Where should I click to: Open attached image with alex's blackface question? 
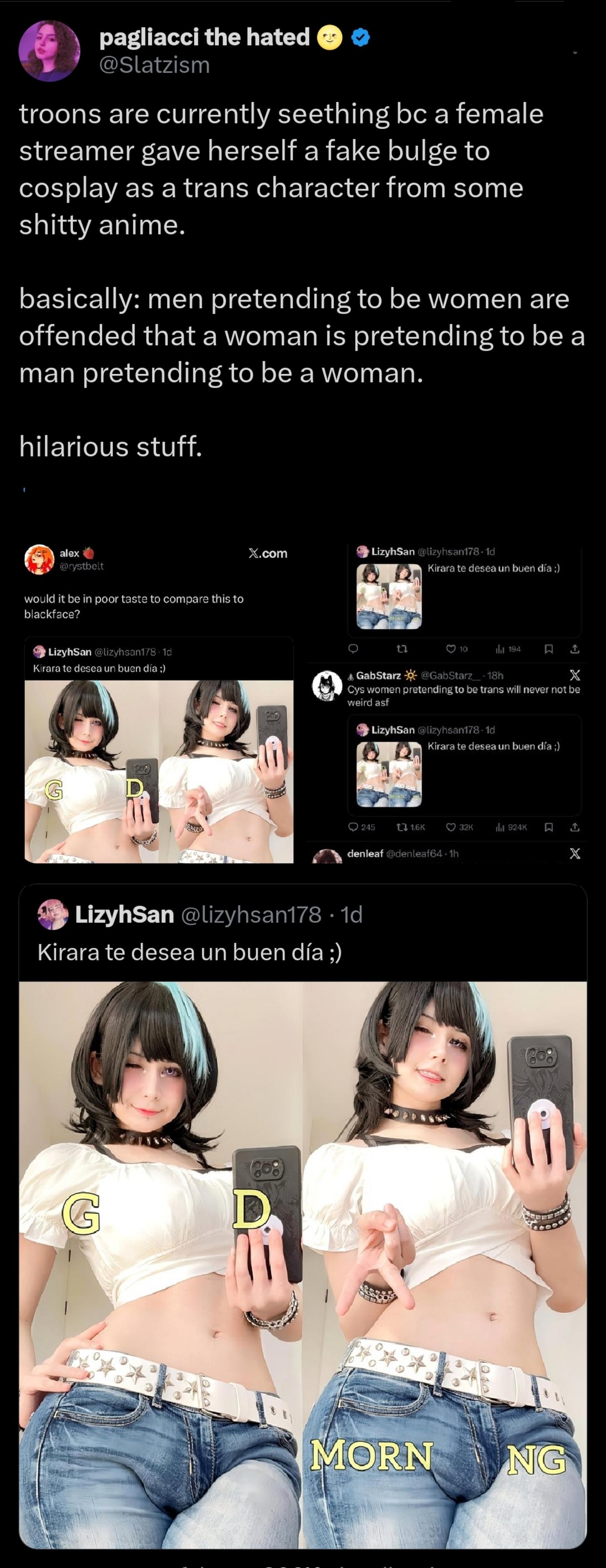pos(159,703)
